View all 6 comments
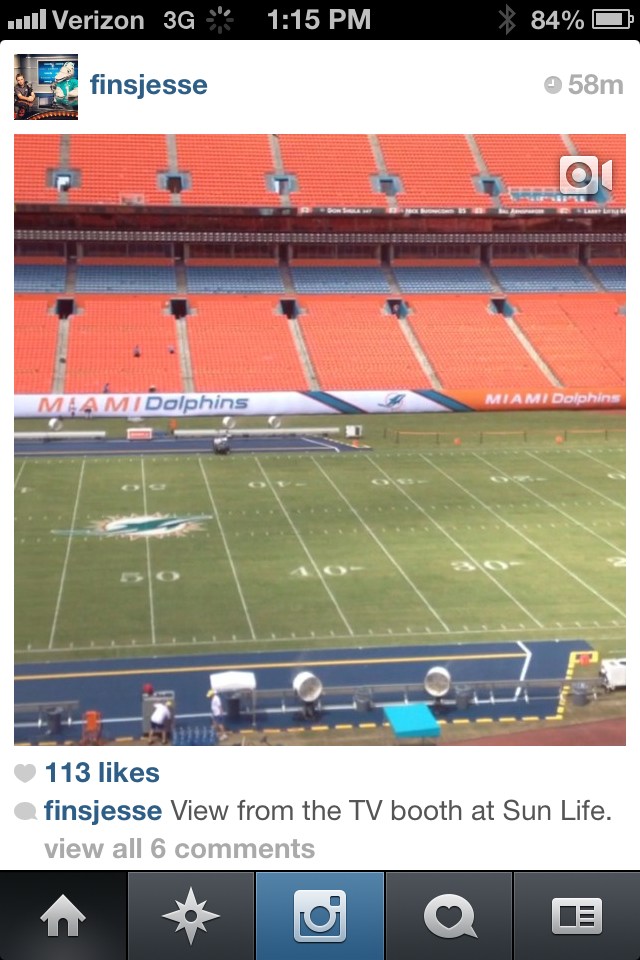The width and height of the screenshot is (640, 960). 179,849
